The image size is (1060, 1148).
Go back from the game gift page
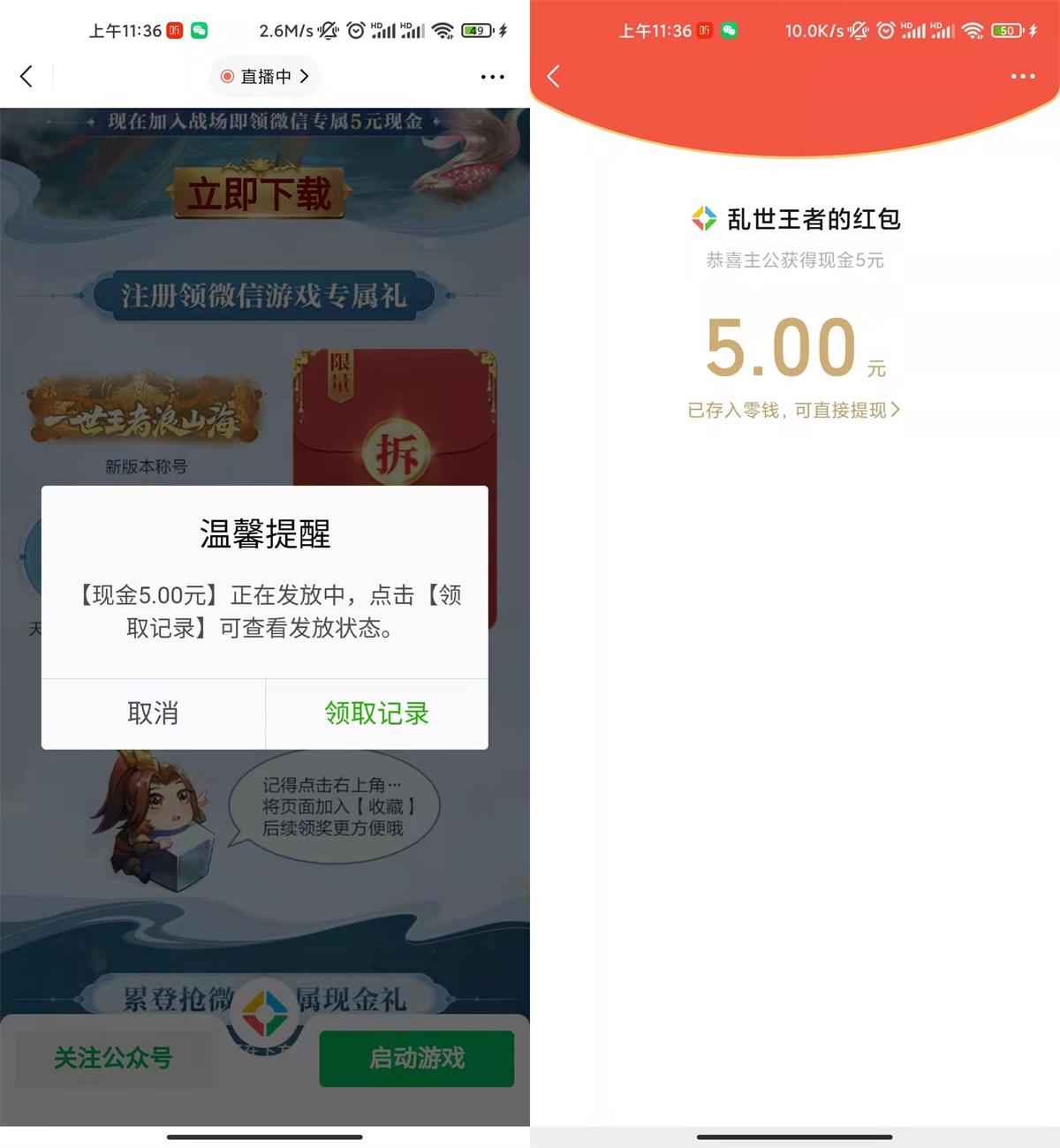26,77
